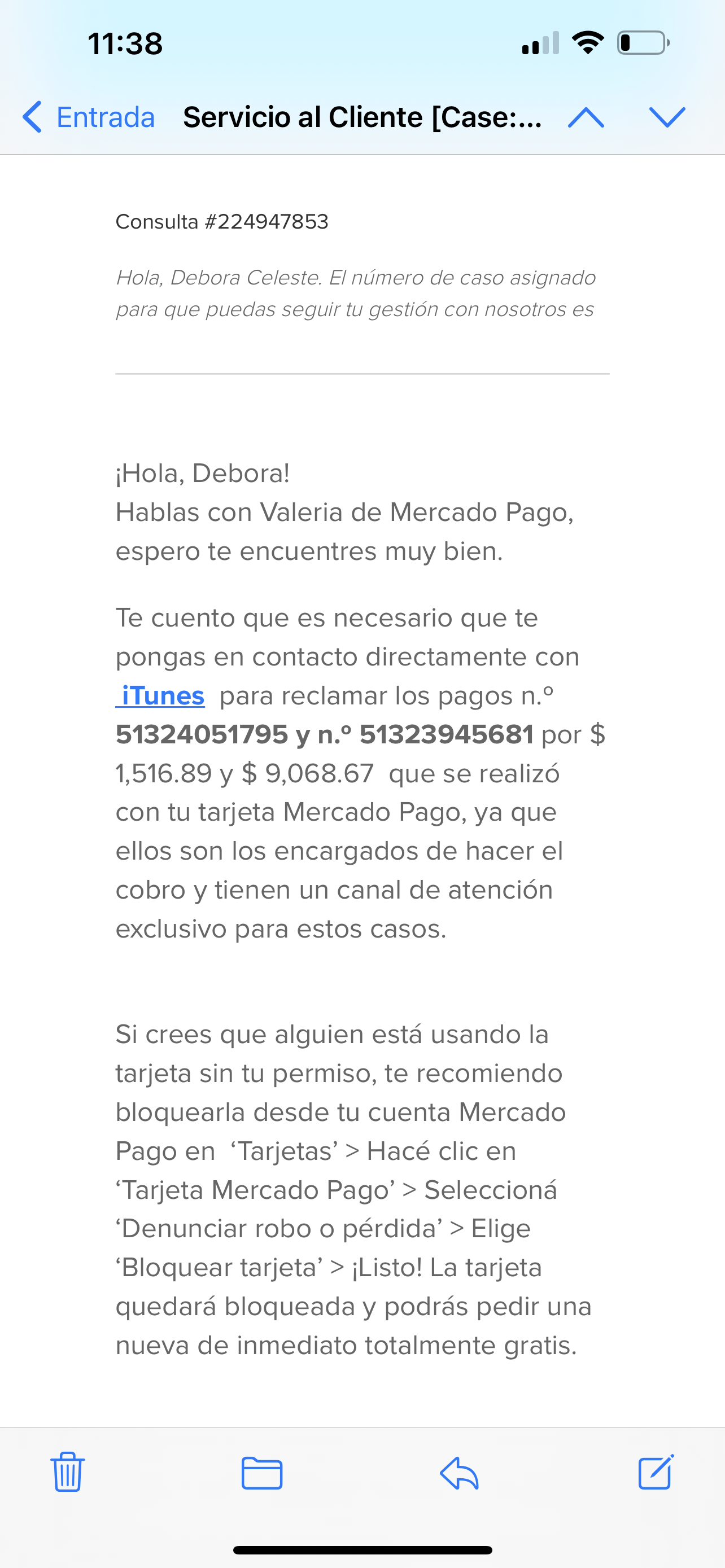Viewport: 725px width, 1568px height.
Task: Go to the next email with the down chevron
Action: pyautogui.click(x=666, y=118)
